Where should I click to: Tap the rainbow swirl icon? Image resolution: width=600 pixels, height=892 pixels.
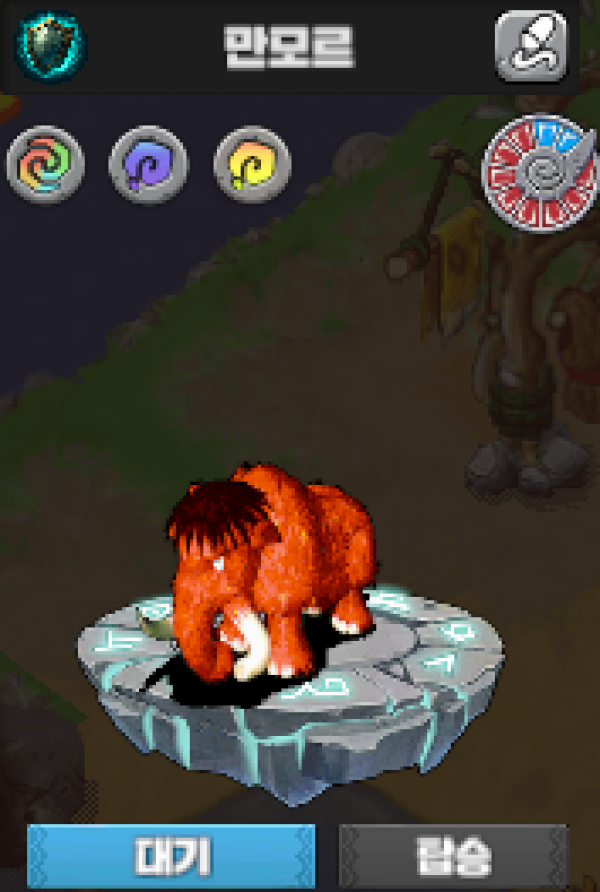point(46,164)
